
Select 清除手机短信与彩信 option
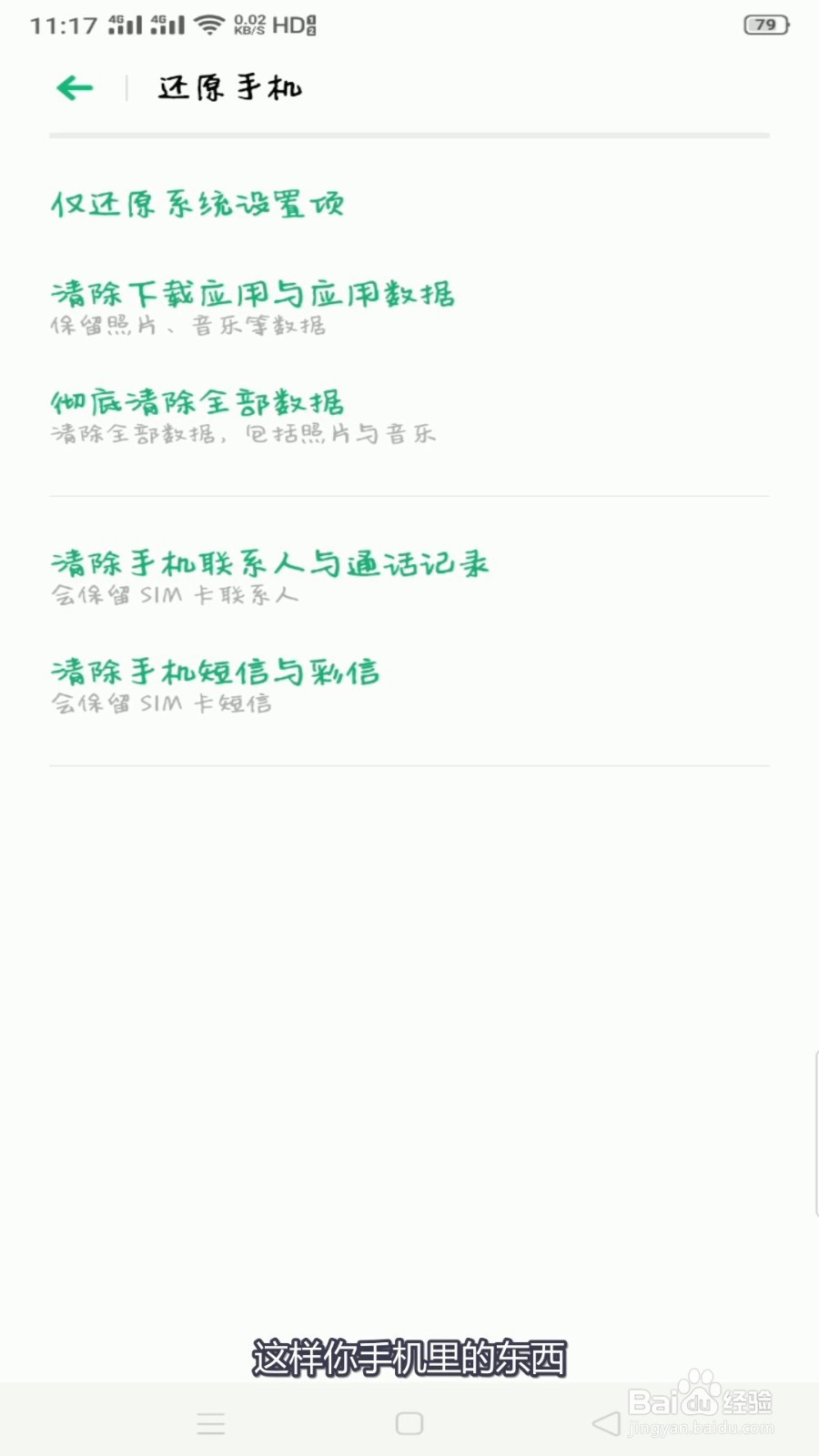tap(215, 672)
